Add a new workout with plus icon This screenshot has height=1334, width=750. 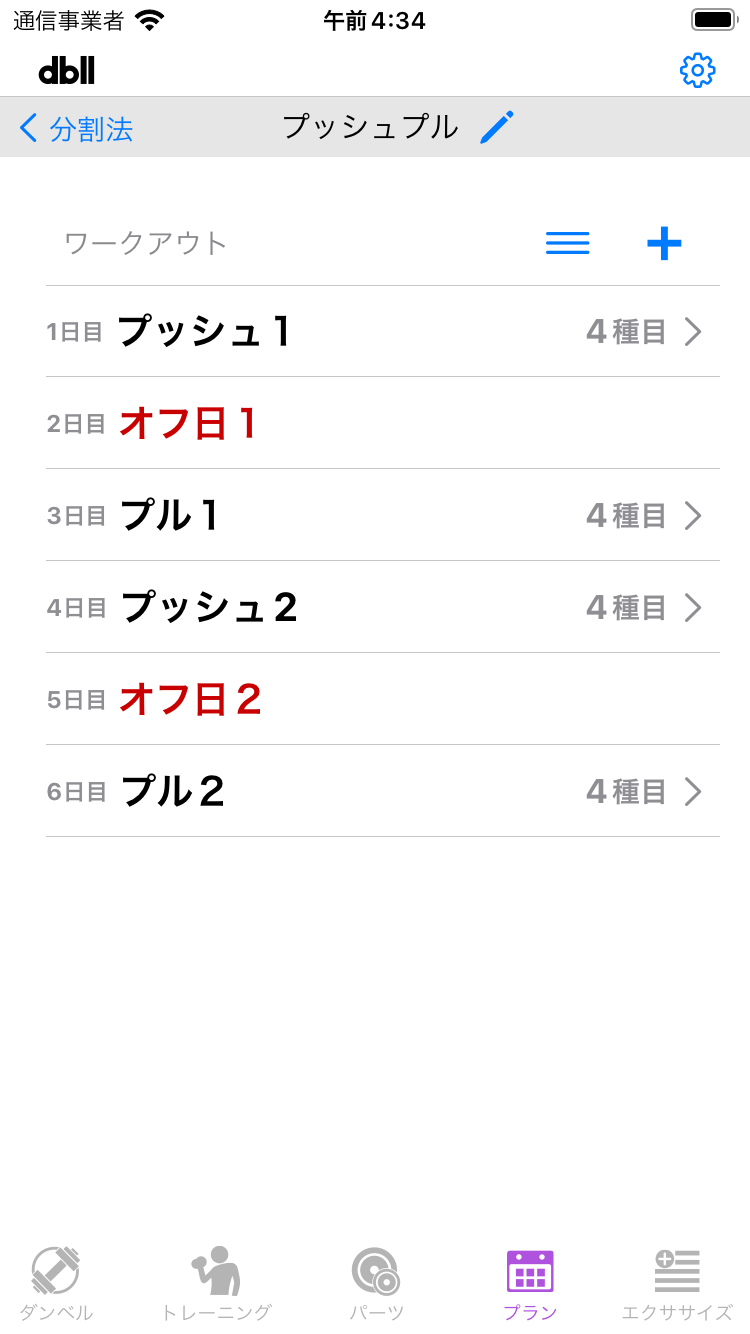click(x=664, y=243)
